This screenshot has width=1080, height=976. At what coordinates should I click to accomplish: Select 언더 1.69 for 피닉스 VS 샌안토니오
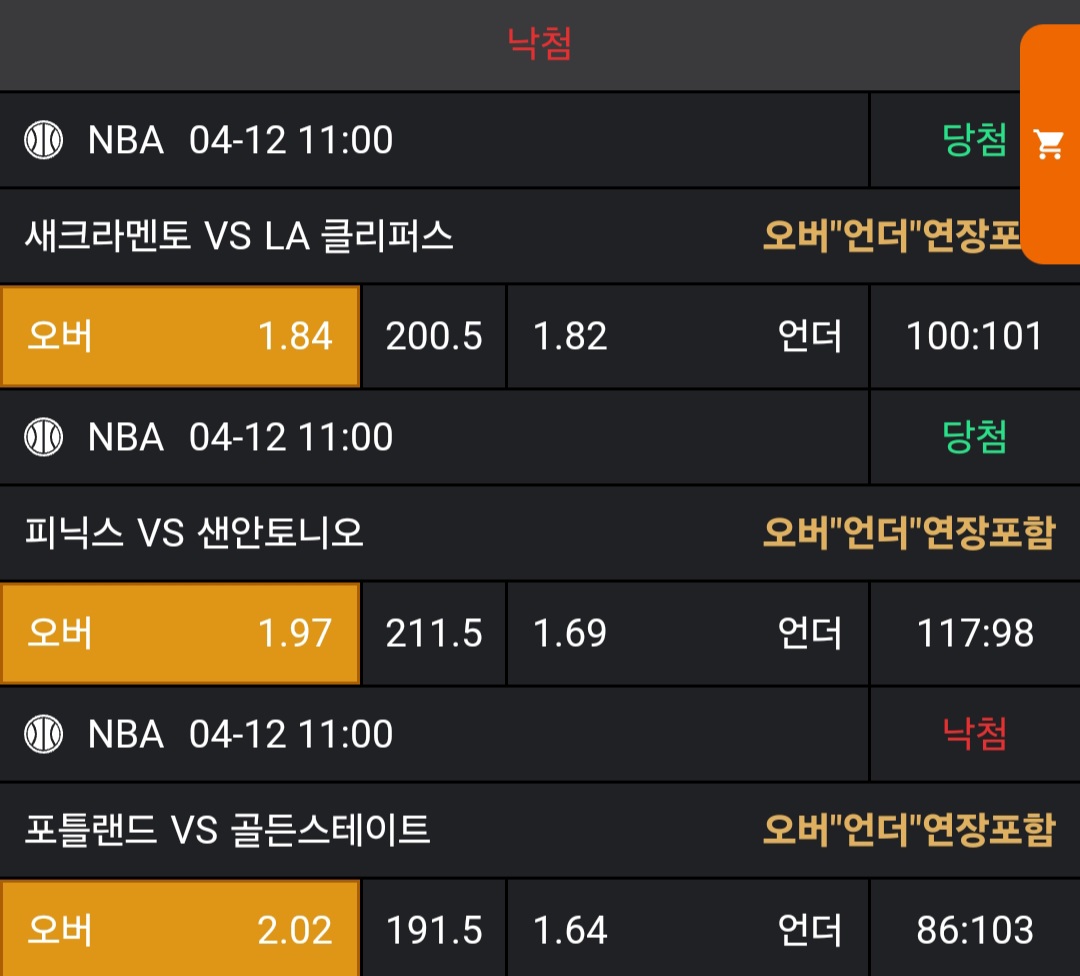click(687, 634)
